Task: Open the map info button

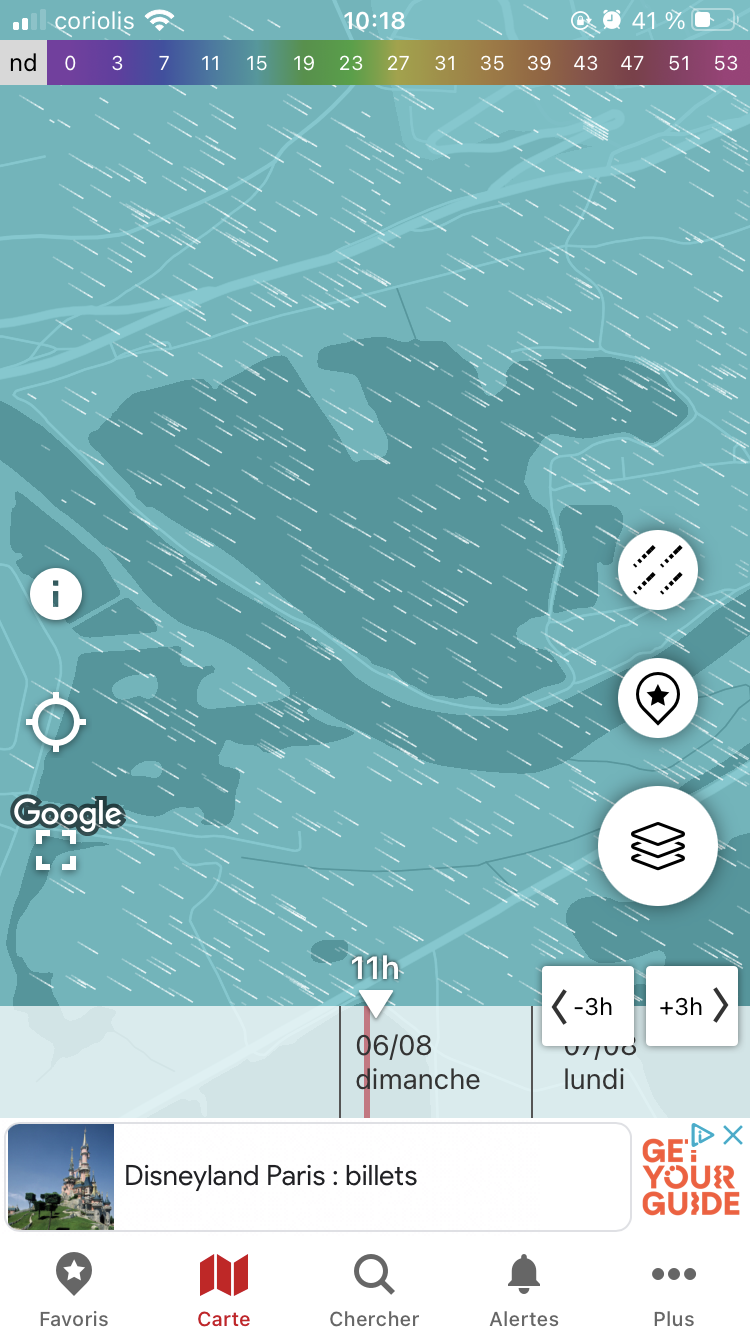Action: (x=56, y=595)
